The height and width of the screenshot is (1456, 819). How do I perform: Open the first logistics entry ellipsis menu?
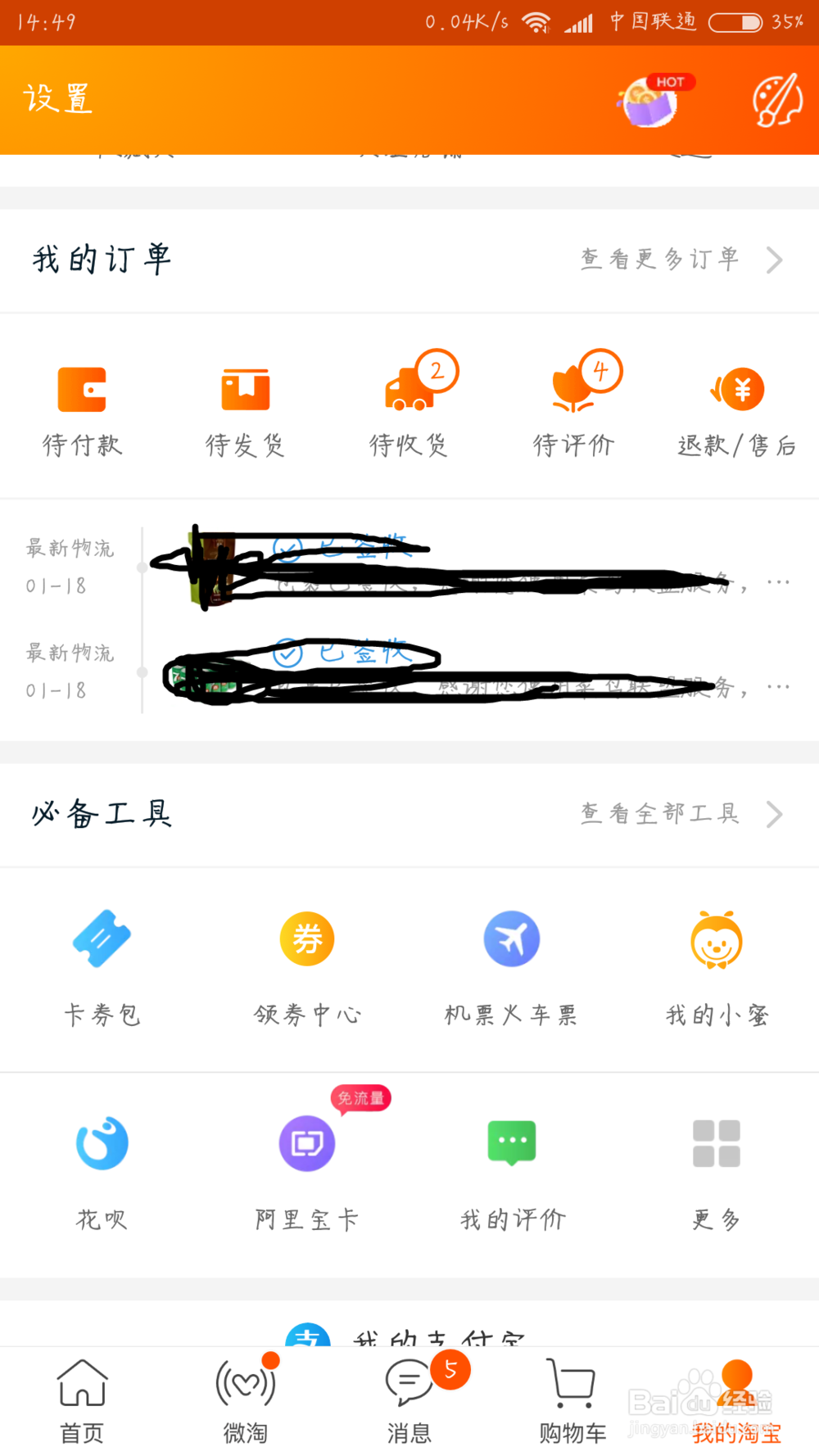coord(776,582)
